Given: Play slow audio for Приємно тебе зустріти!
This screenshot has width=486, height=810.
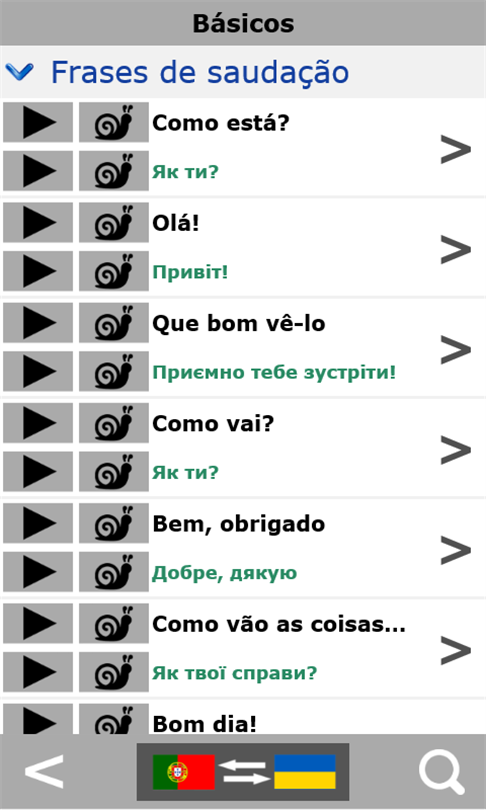Looking at the screenshot, I should tap(114, 371).
